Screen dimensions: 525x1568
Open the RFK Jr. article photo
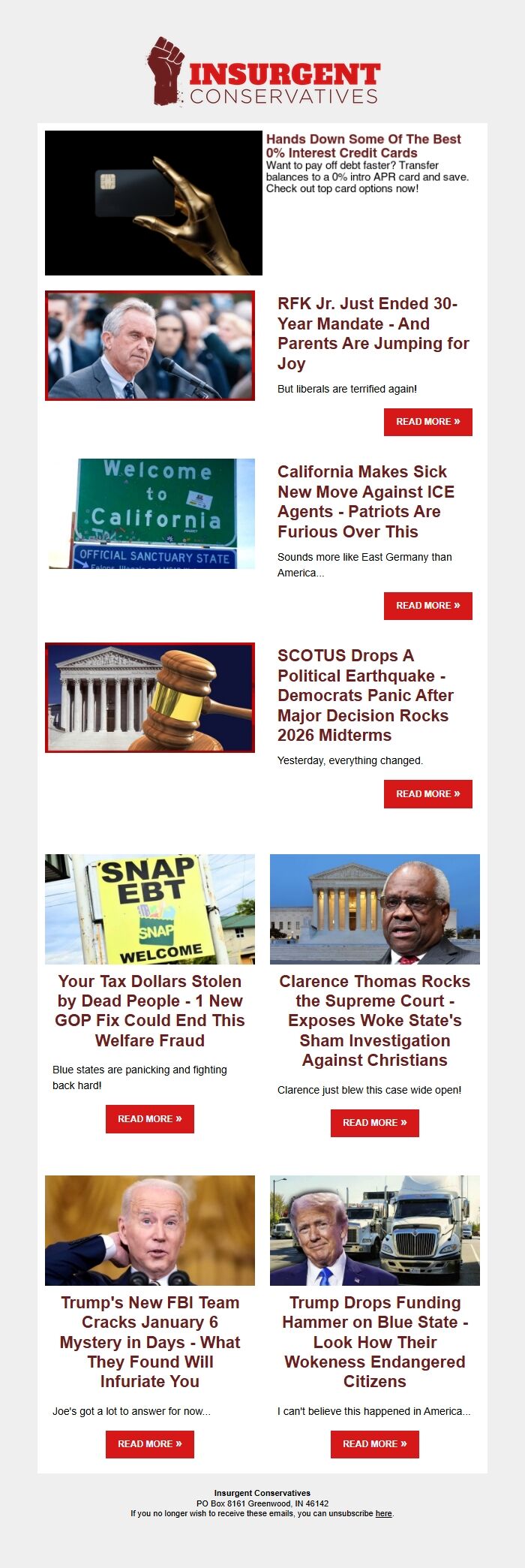150,345
